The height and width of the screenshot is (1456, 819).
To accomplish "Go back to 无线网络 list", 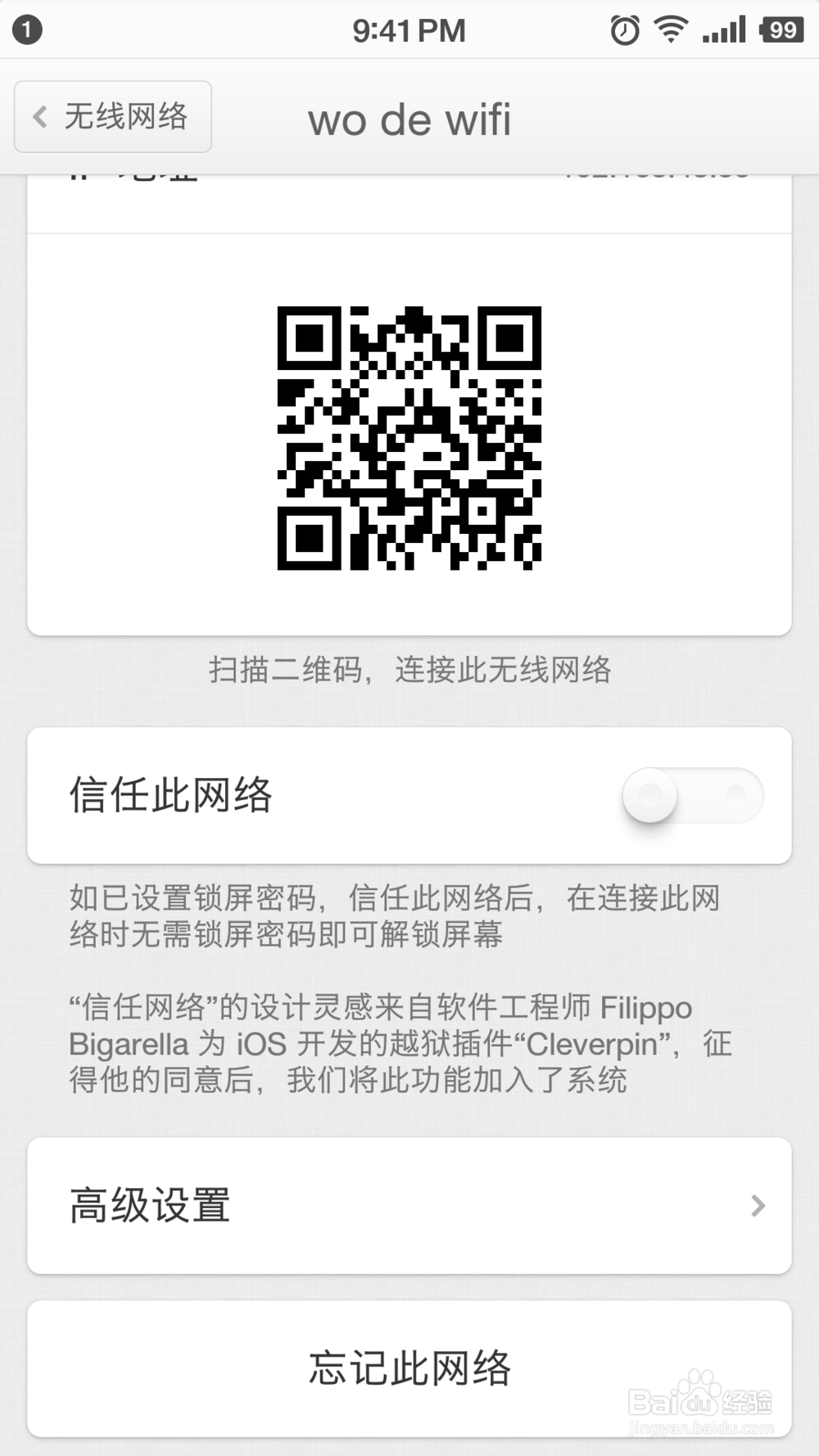I will pos(113,116).
